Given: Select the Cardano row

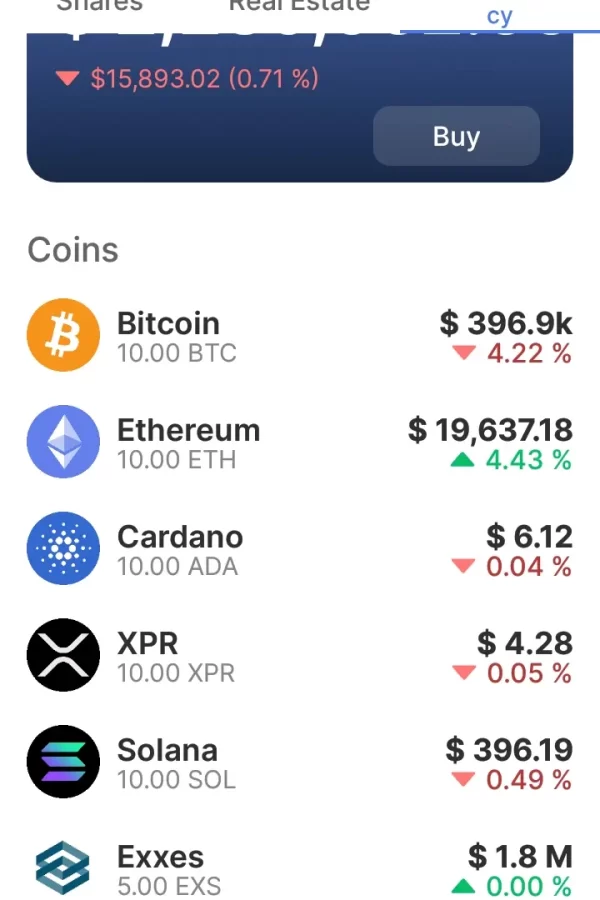Looking at the screenshot, I should coord(298,550).
